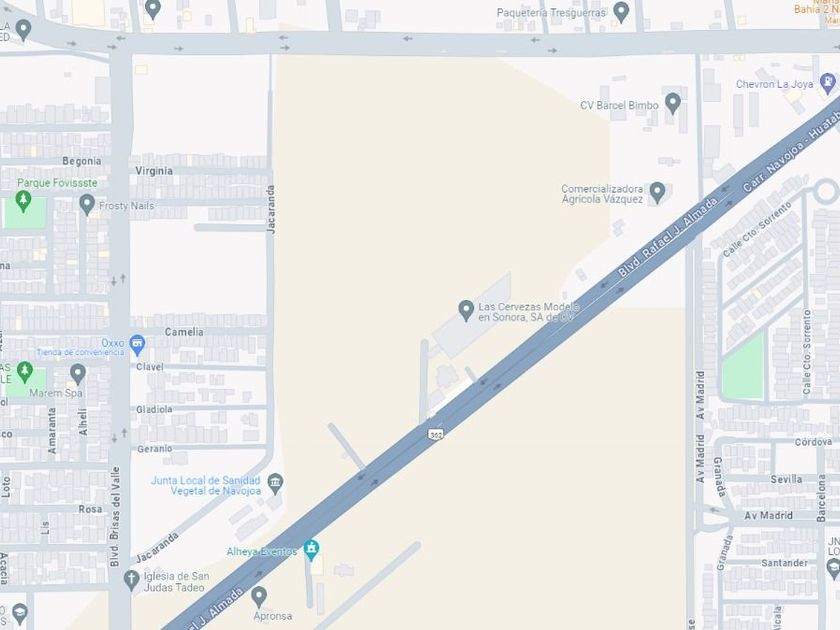Open Las Cervezas Modelo en Sonora marker

(466, 310)
